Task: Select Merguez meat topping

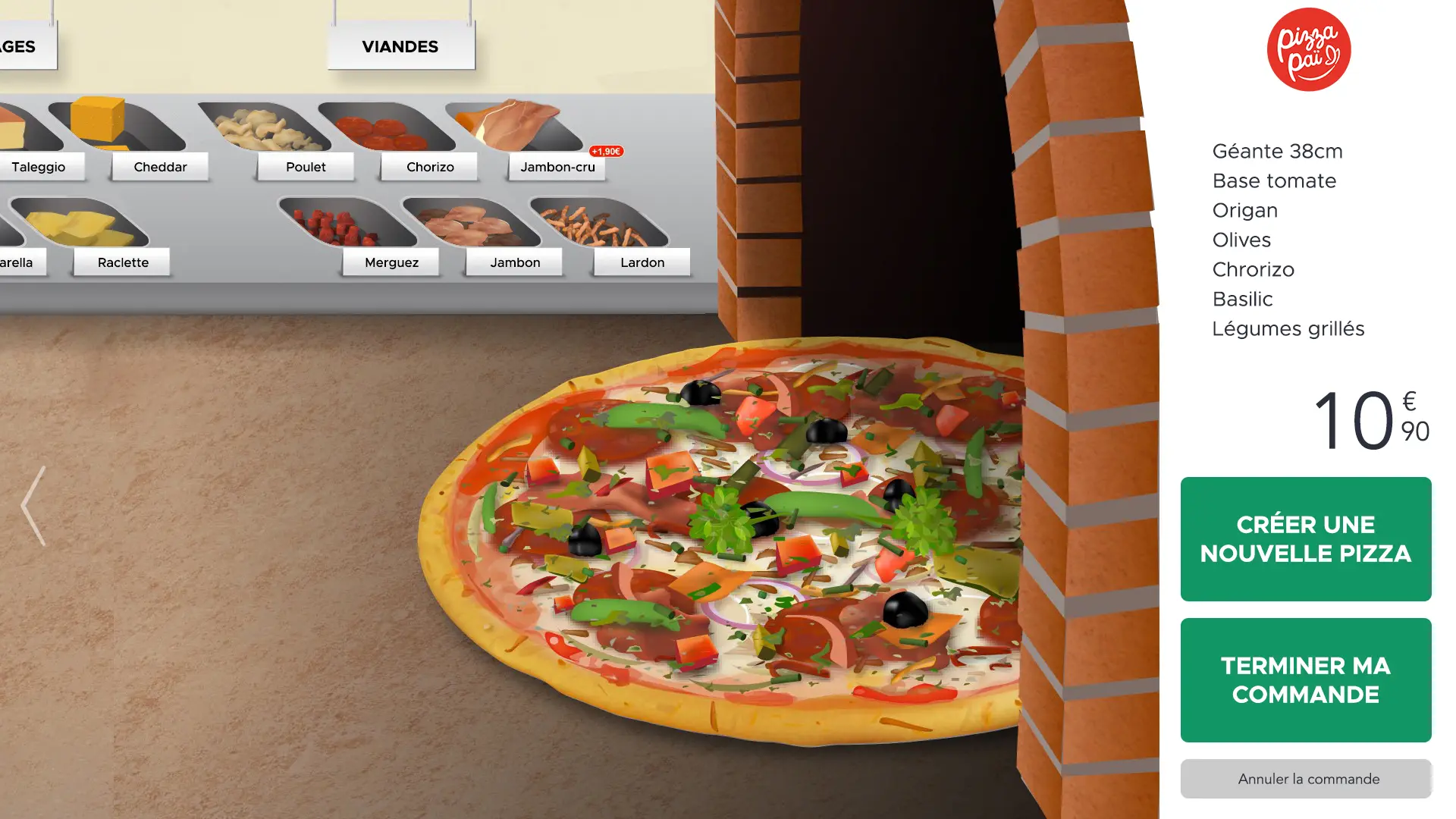Action: 391,262
